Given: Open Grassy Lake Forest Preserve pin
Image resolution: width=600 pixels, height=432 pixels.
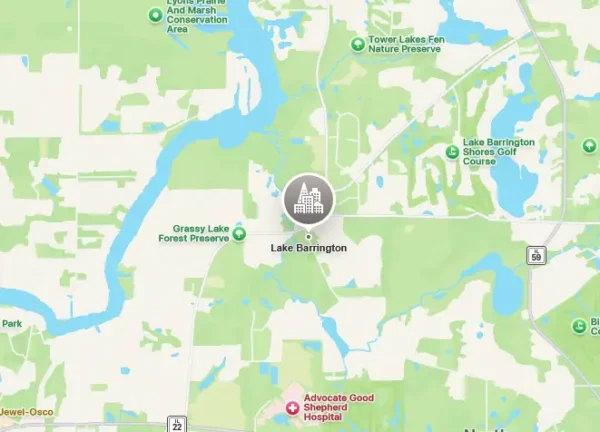Looking at the screenshot, I should pos(239,233).
